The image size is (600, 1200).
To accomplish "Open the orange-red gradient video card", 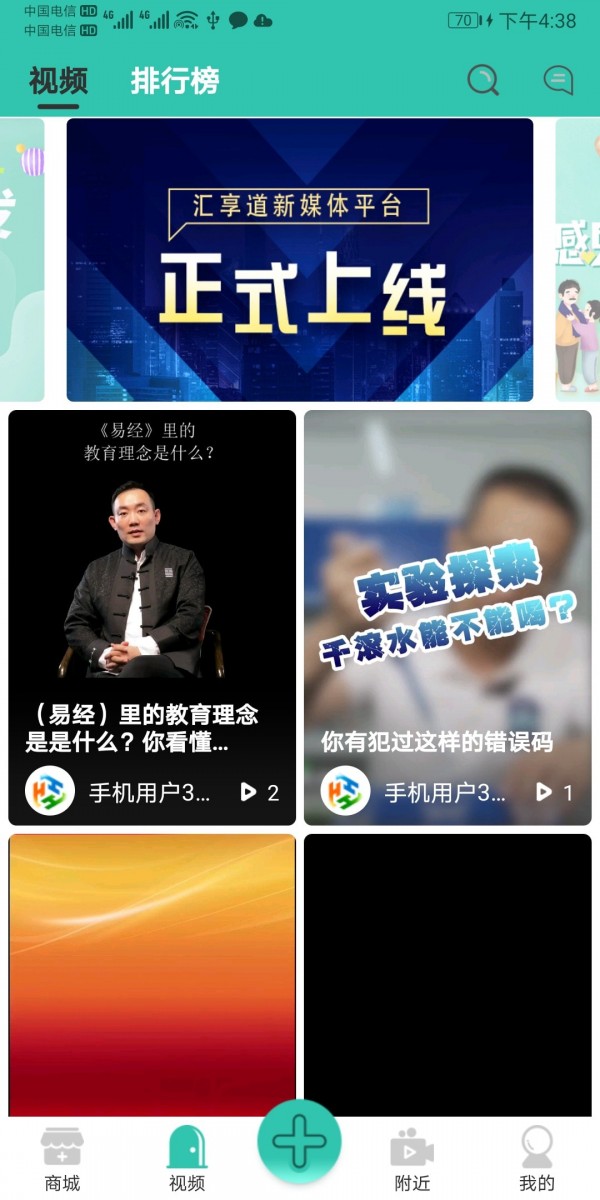I will [152, 975].
